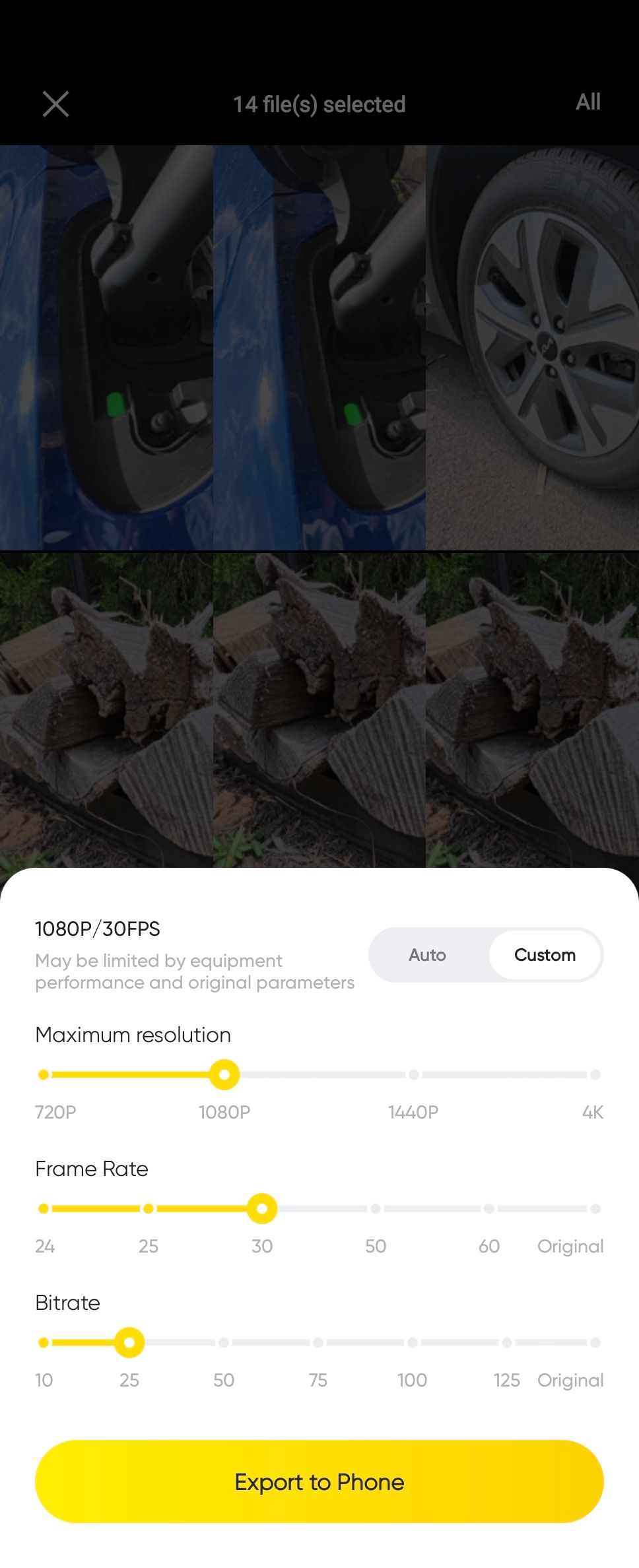Screen dimensions: 639x1568
Task: Close the file selection screen
Action: pos(55,104)
